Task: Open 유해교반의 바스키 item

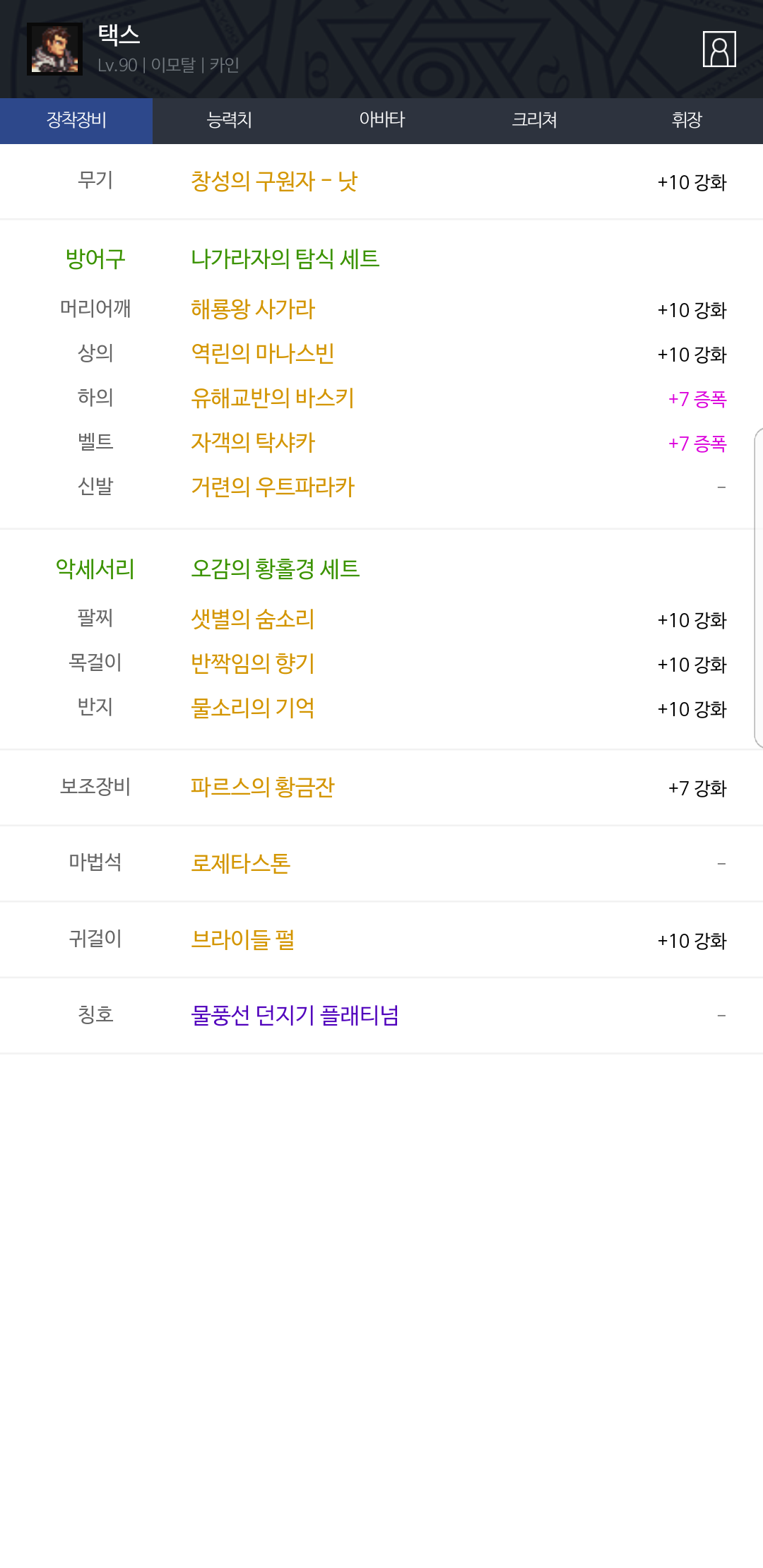Action: pyautogui.click(x=273, y=398)
